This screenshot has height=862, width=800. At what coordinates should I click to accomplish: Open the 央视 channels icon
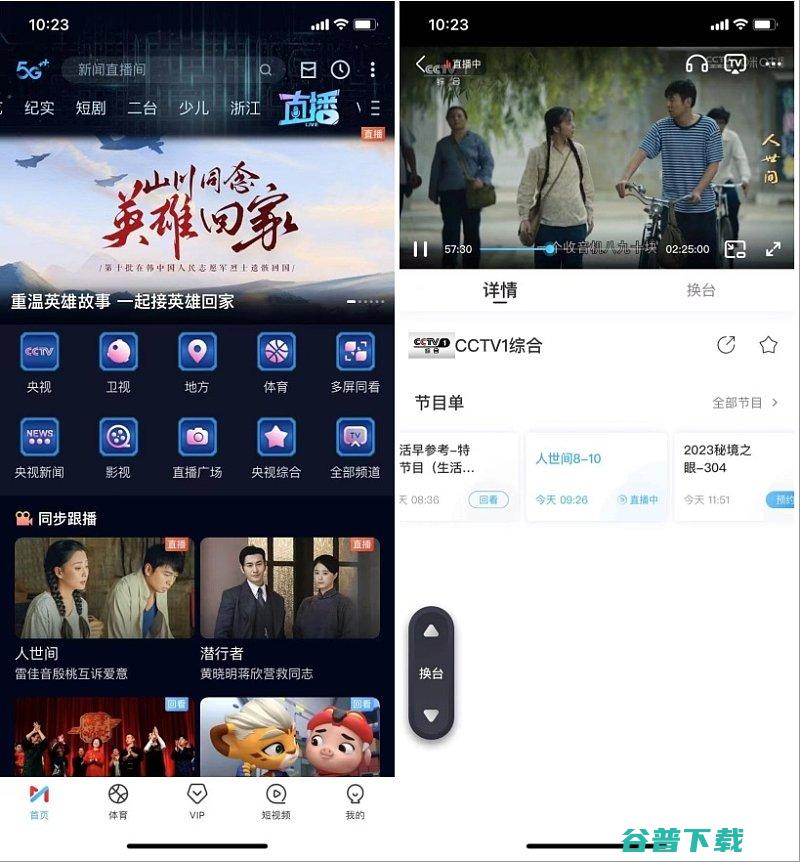(39, 353)
